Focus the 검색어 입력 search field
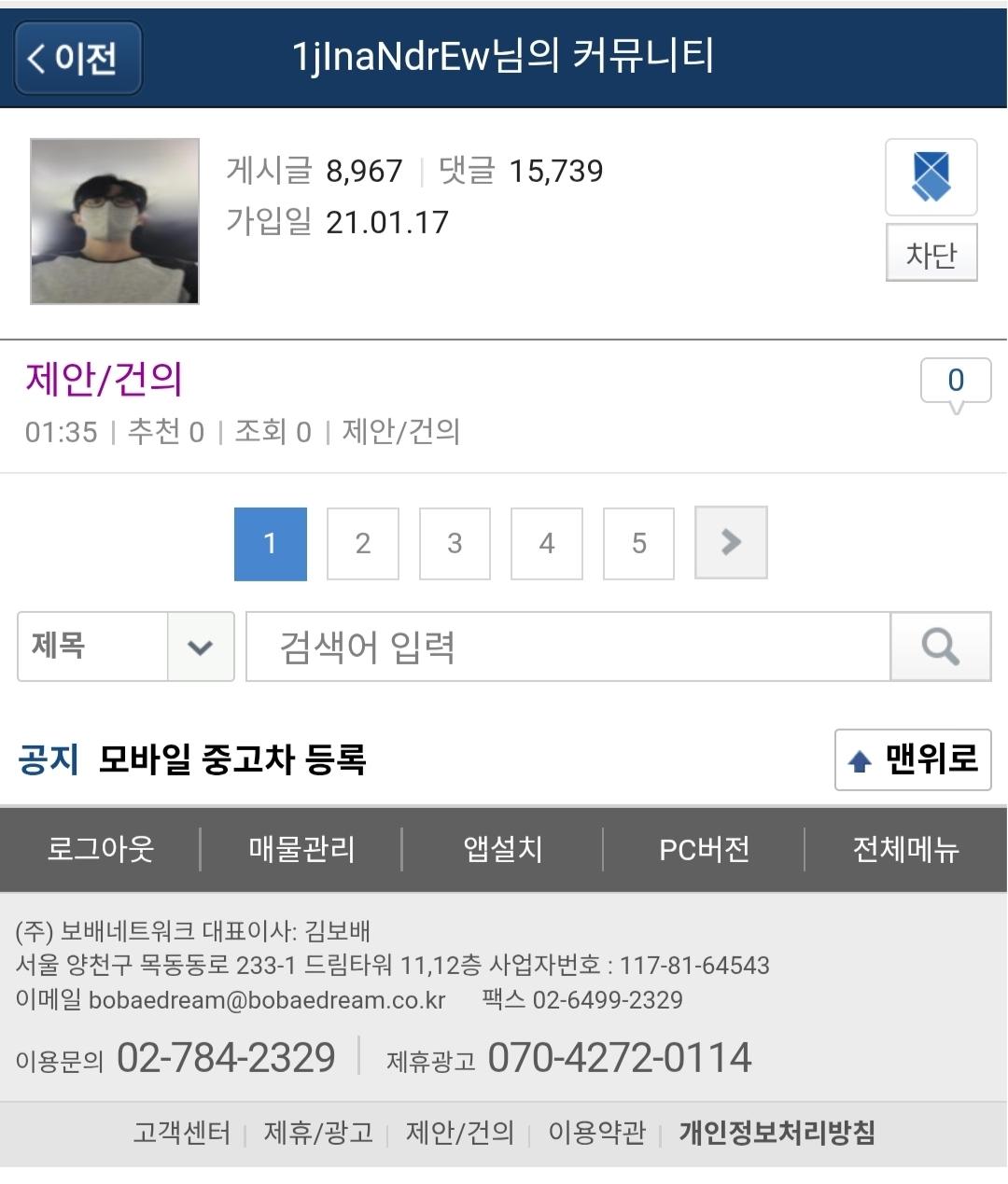Image resolution: width=1008 pixels, height=1184 pixels. pos(567,647)
